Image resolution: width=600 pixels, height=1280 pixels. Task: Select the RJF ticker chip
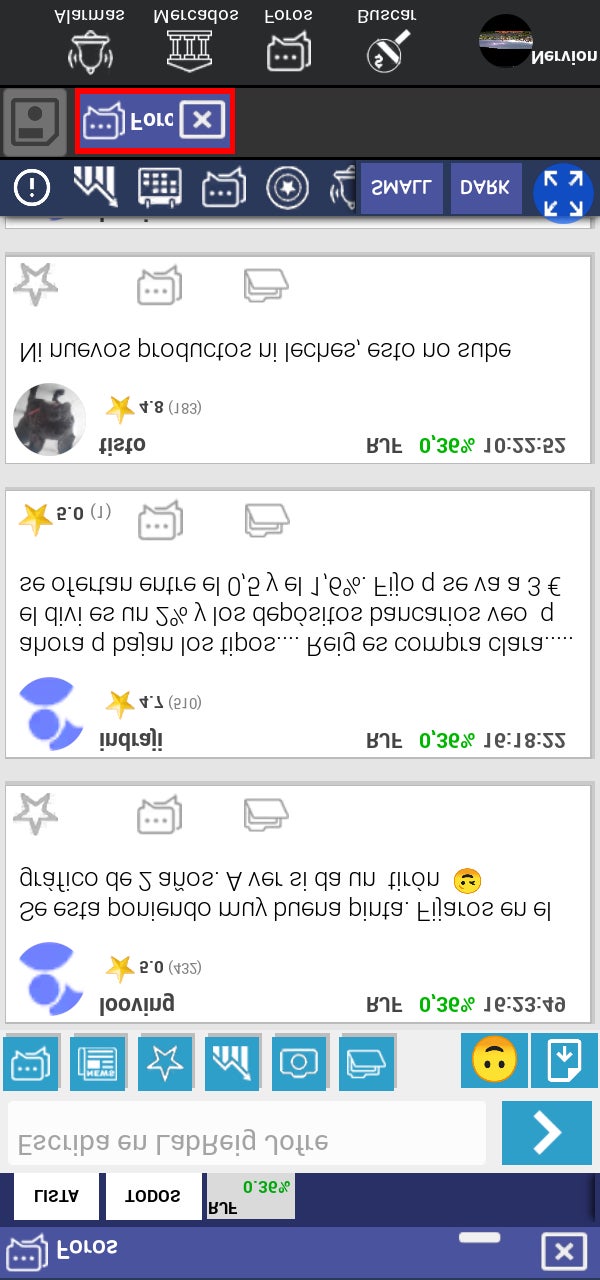tap(250, 1196)
